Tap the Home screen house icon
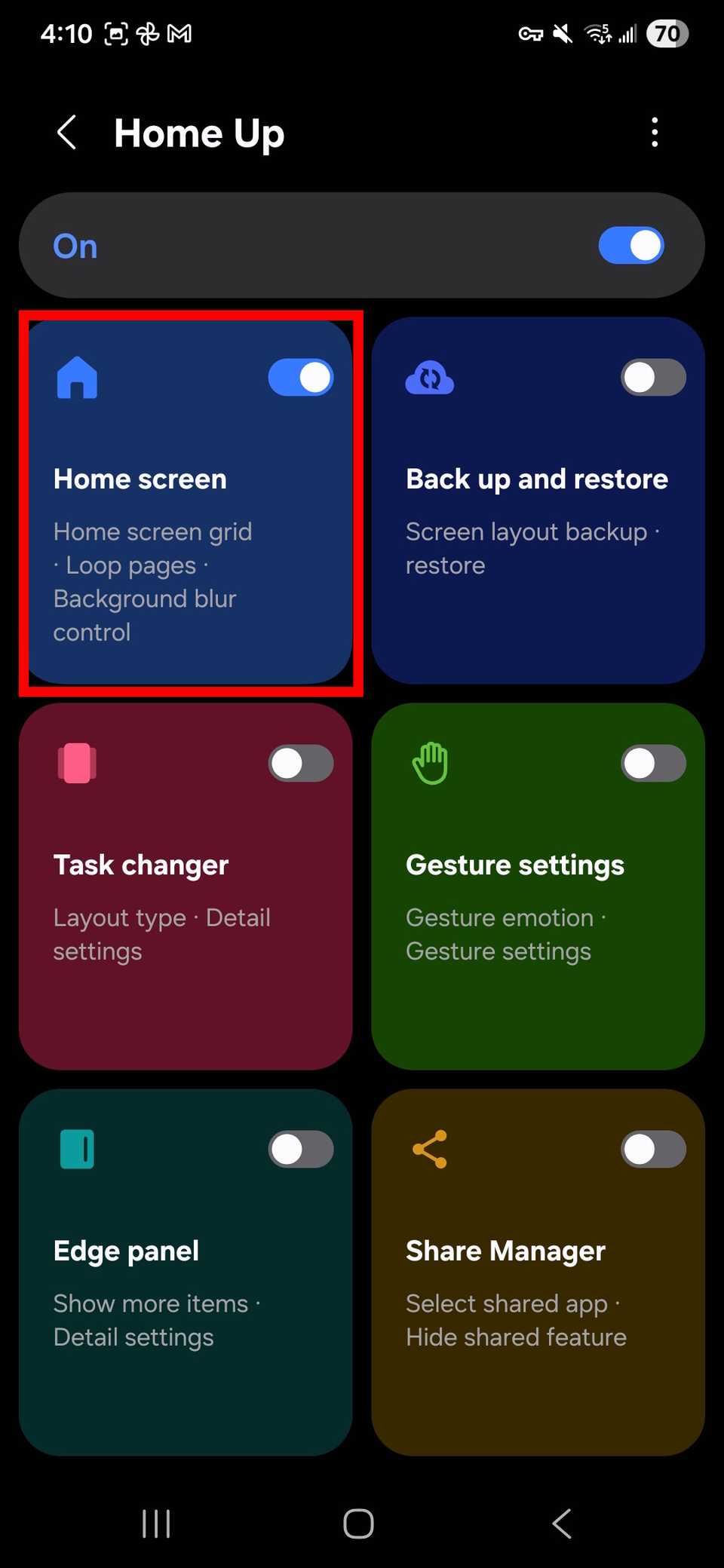 [x=77, y=378]
